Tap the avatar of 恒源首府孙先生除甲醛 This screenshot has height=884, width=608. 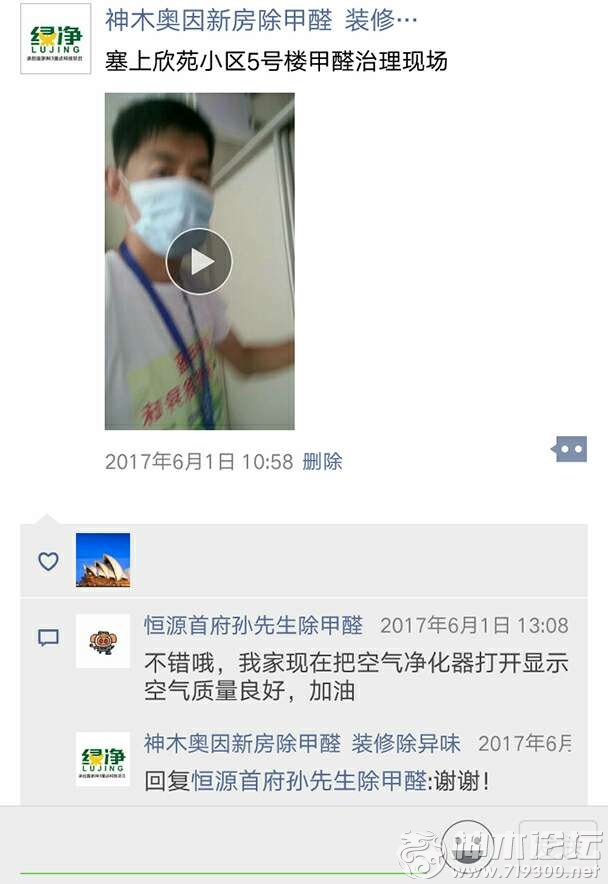(103, 641)
